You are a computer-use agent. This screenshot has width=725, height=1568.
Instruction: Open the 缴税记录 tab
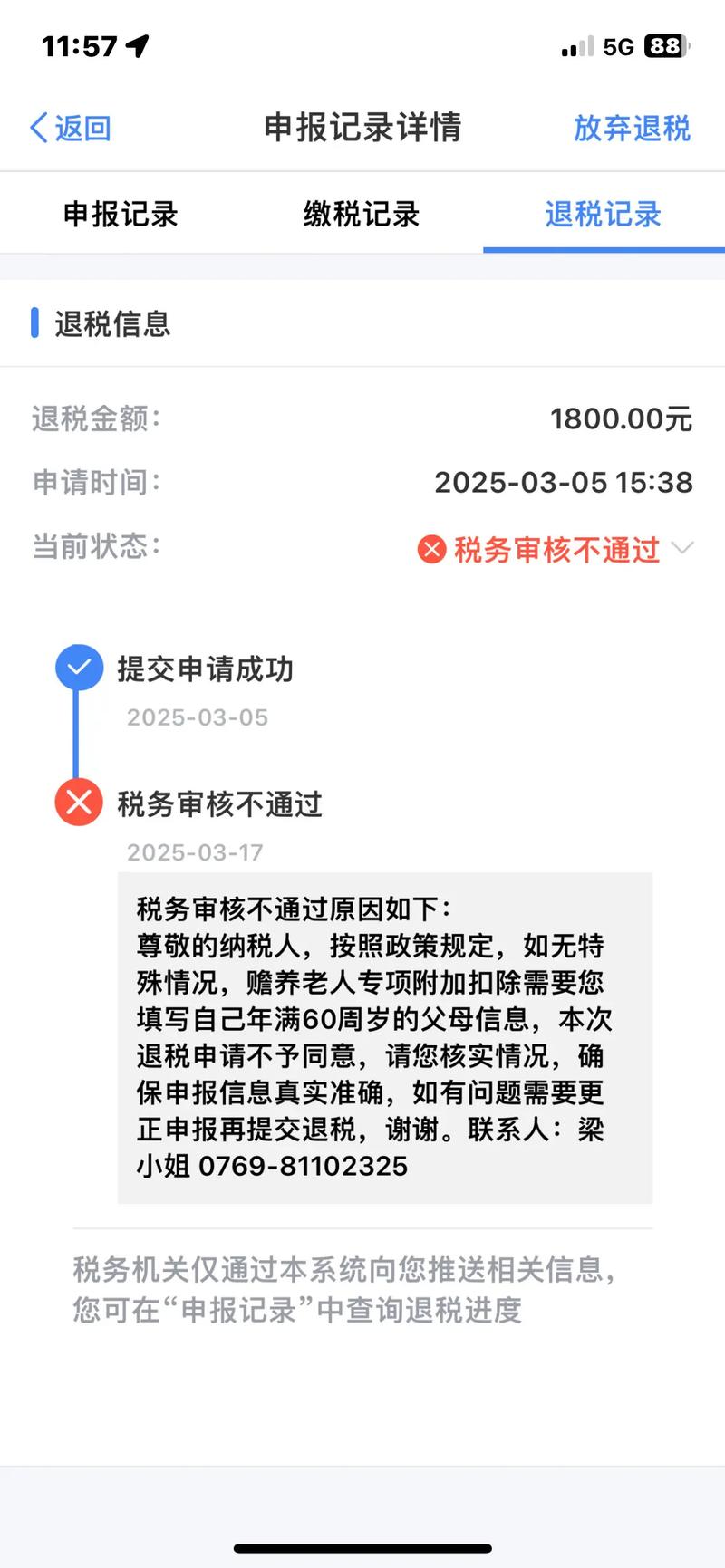coord(362,215)
